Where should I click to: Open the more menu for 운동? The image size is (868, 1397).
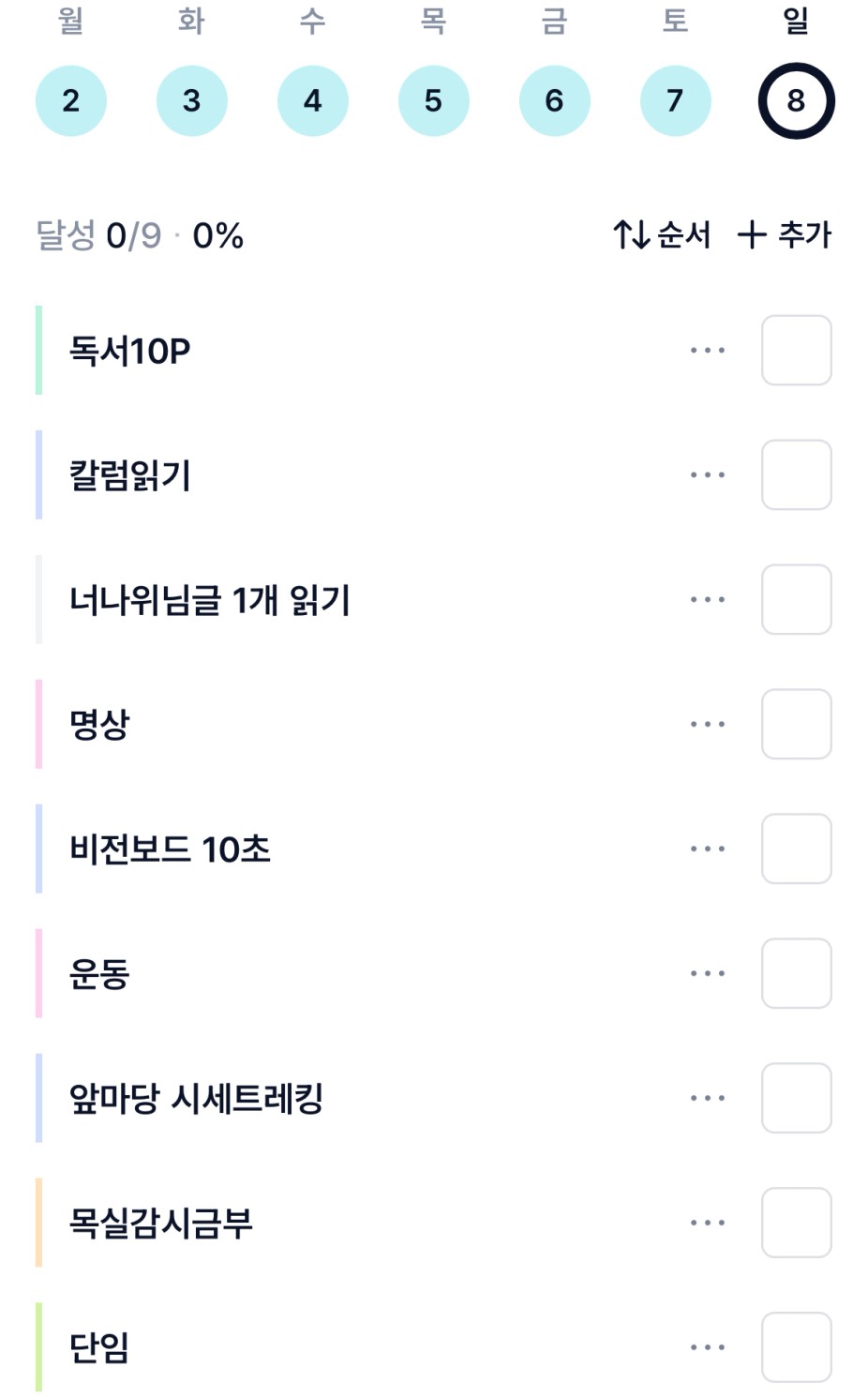(708, 974)
